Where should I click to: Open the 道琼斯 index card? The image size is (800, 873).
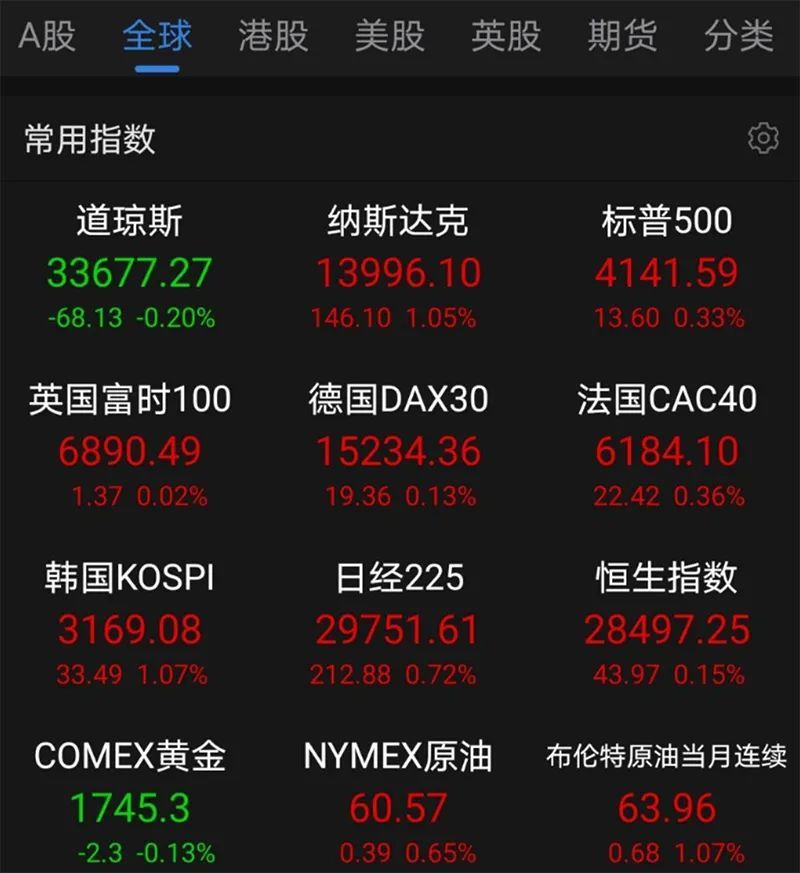(130, 268)
